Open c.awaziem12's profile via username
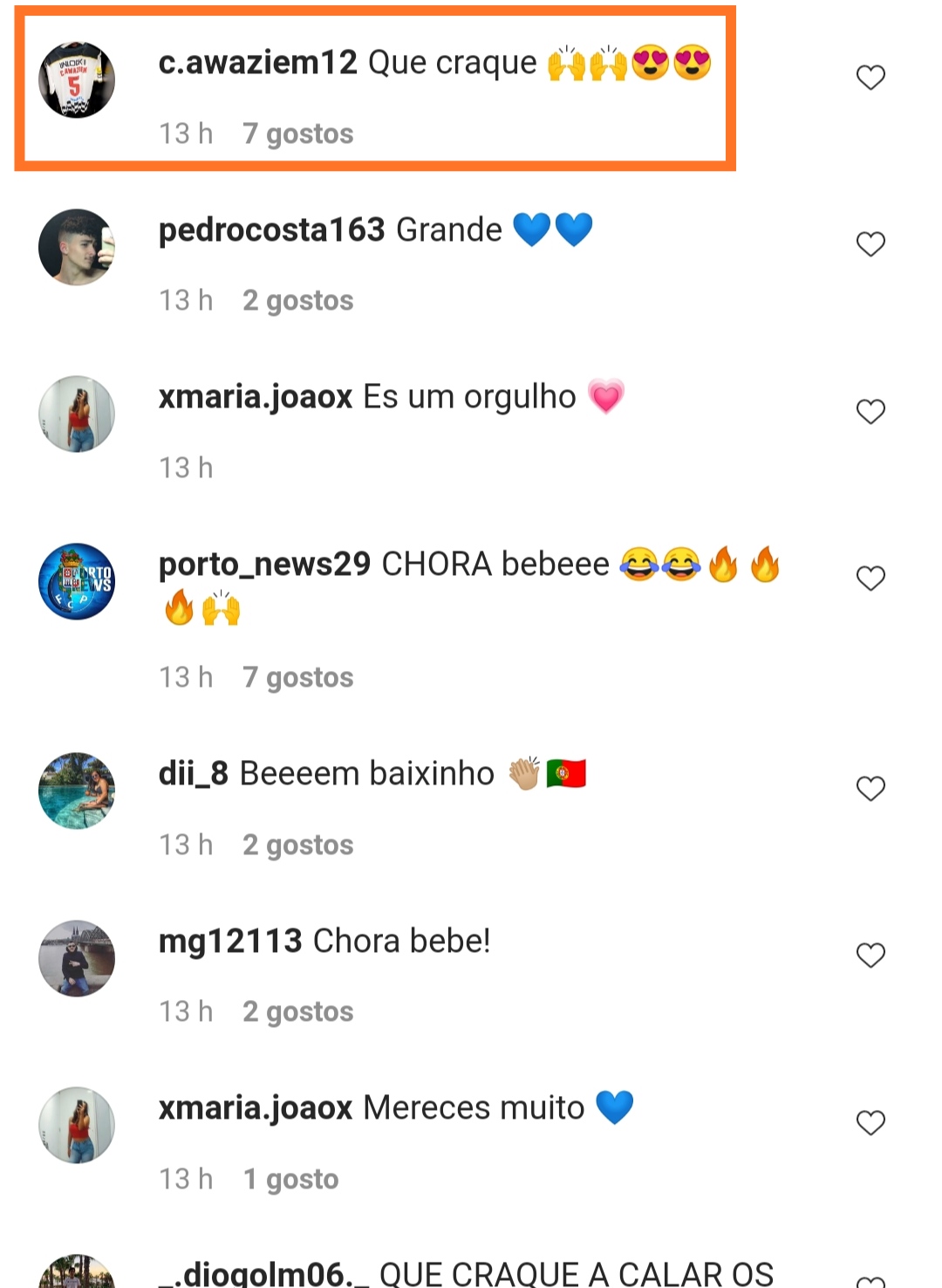Viewport: 942px width, 1288px height. tap(257, 63)
